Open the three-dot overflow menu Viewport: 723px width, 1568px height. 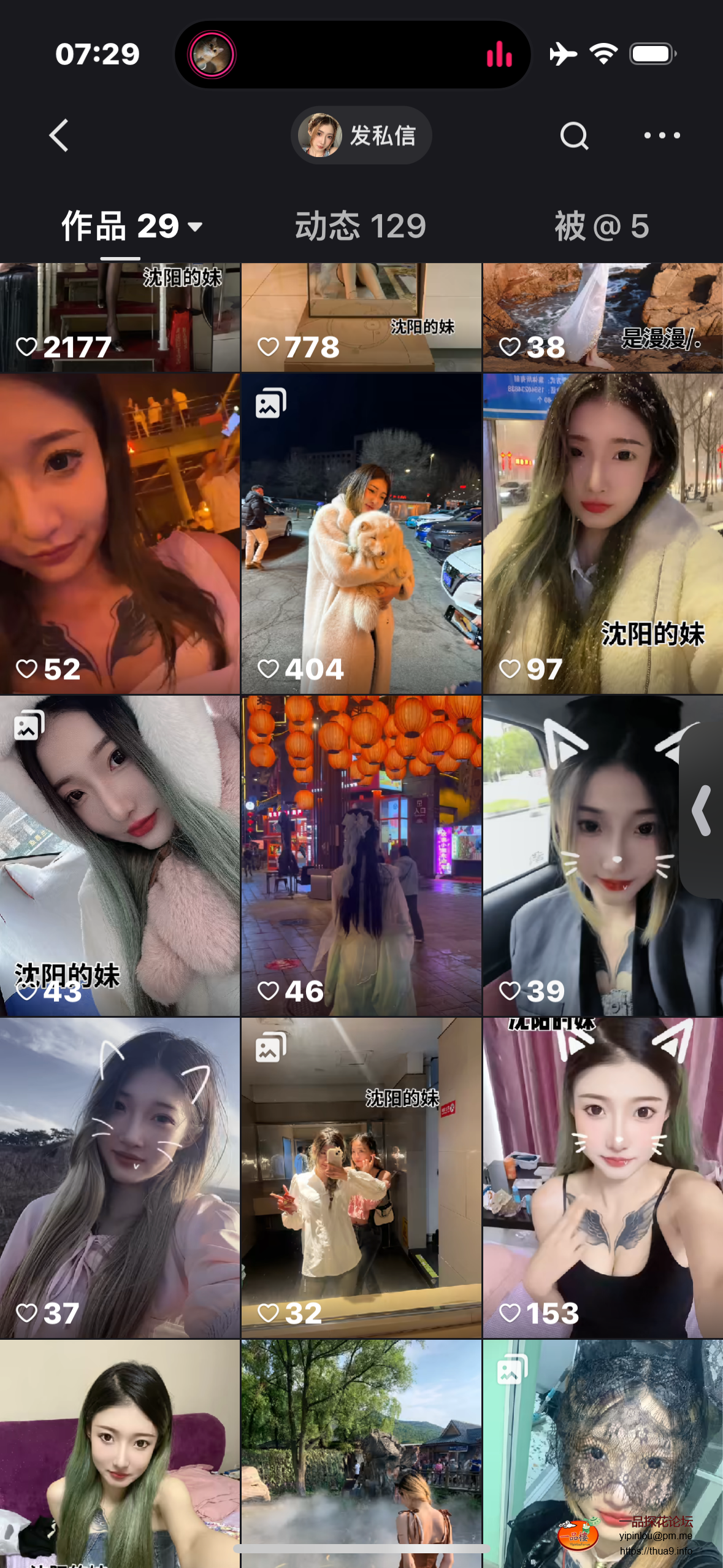click(x=662, y=136)
